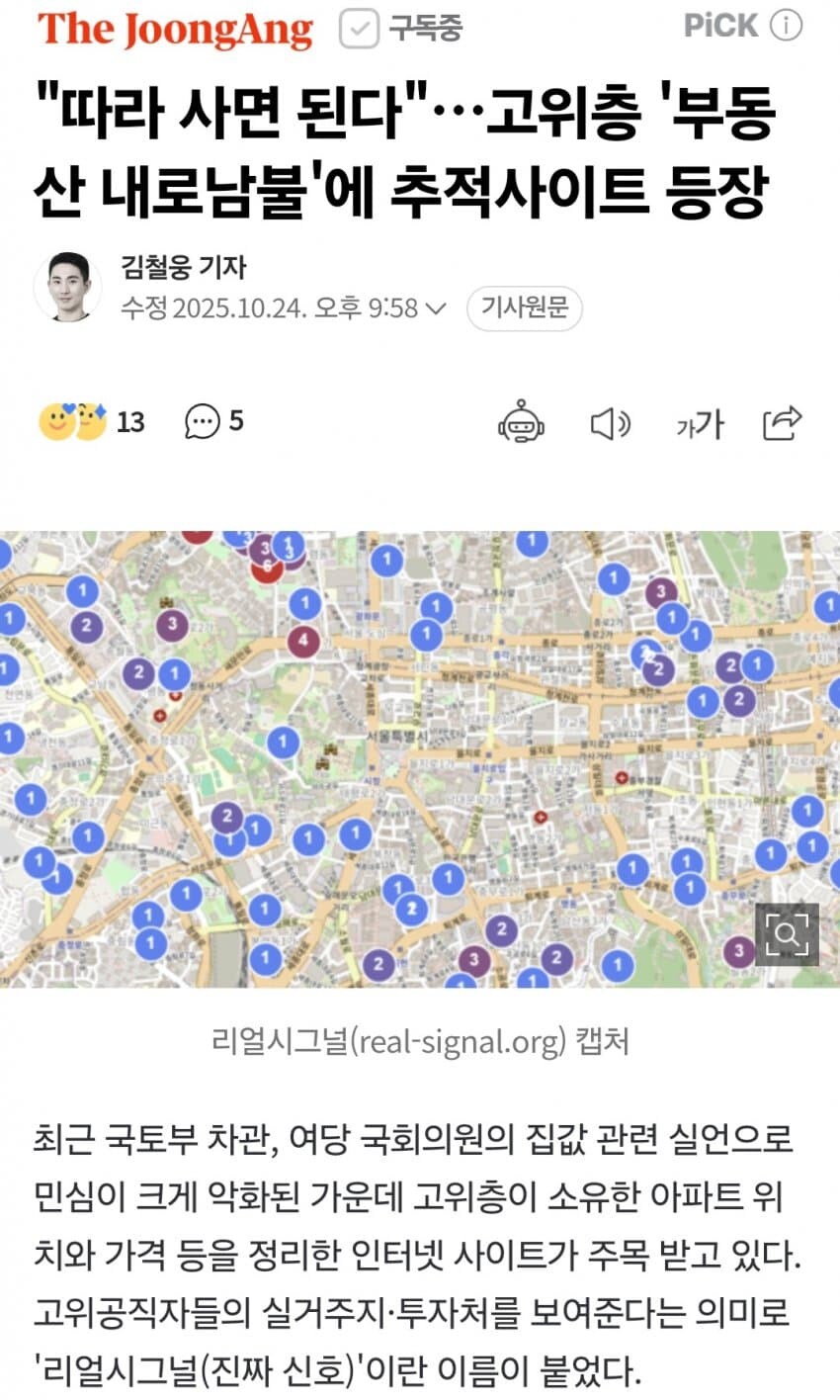
Task: Open the AI summary robot icon
Action: (521, 423)
